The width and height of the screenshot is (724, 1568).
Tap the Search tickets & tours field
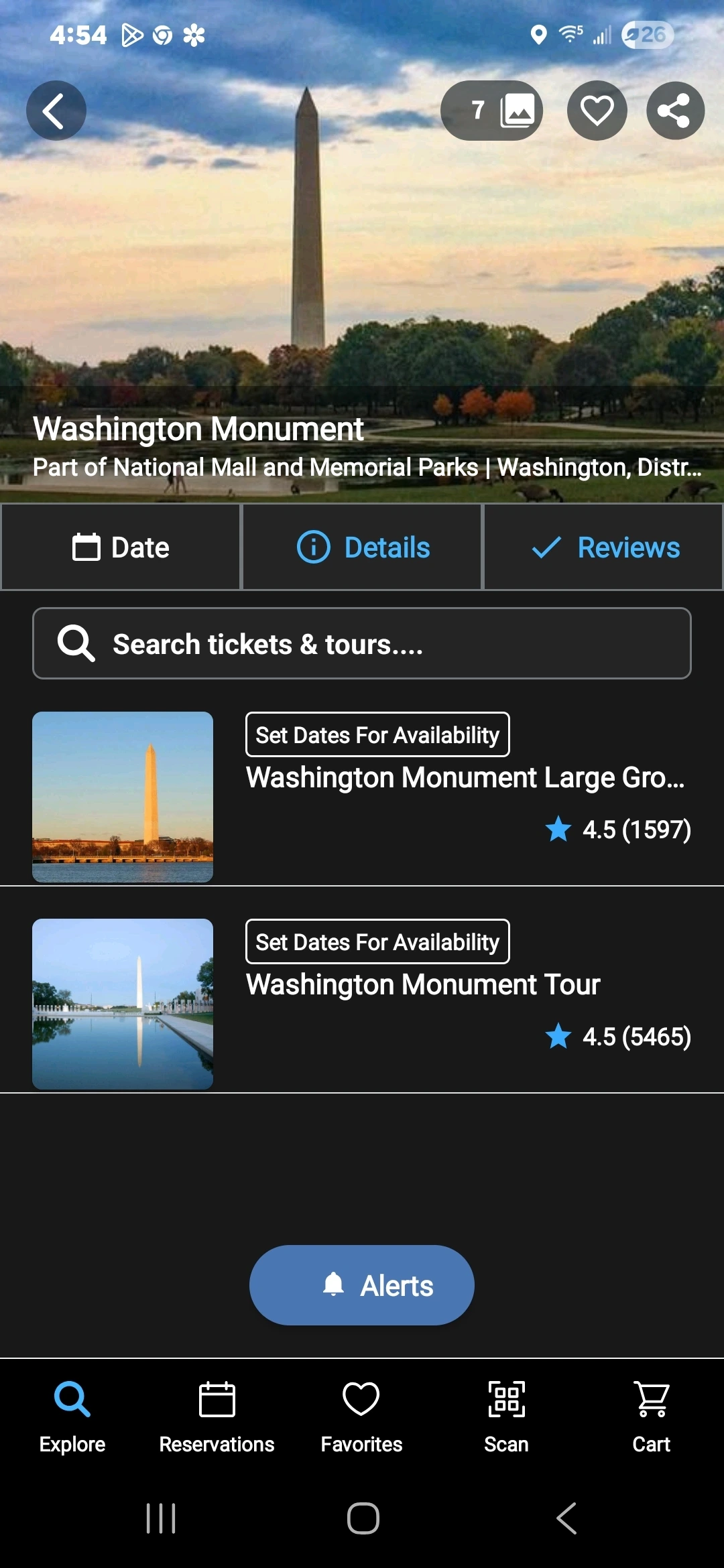362,644
